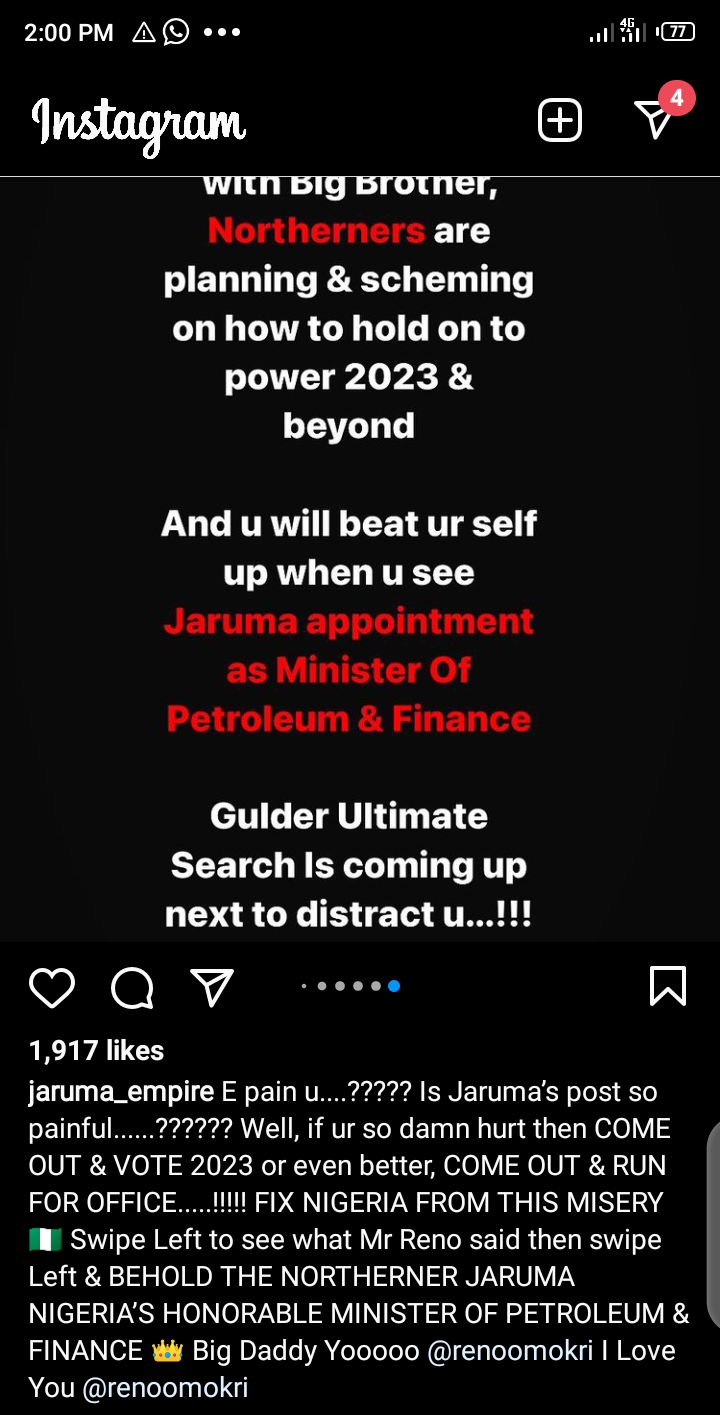Share this post via paper plane icon
The image size is (720, 1415).
click(x=212, y=987)
